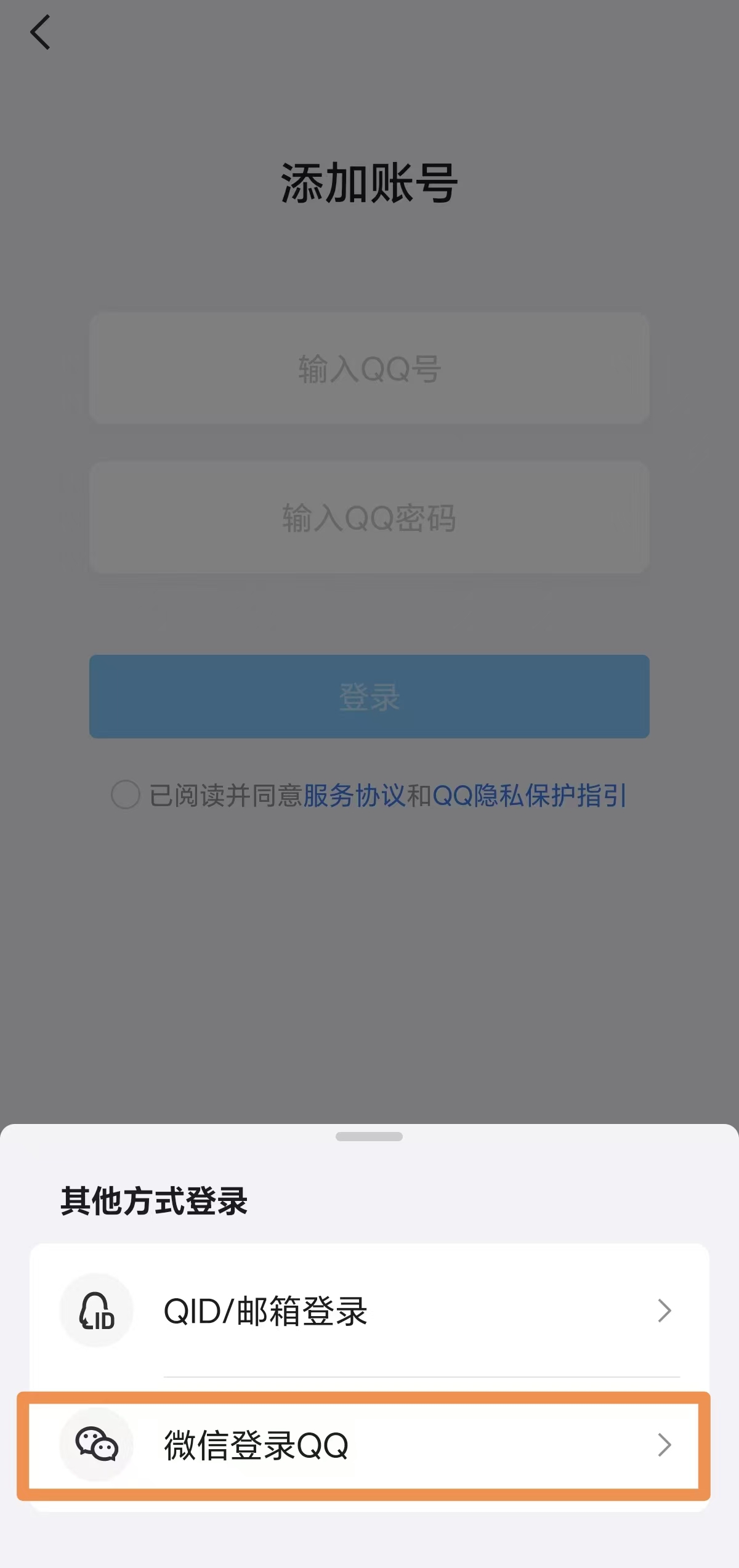The image size is (739, 1568).
Task: Check the agreement circle for 服务协议
Action: click(125, 796)
